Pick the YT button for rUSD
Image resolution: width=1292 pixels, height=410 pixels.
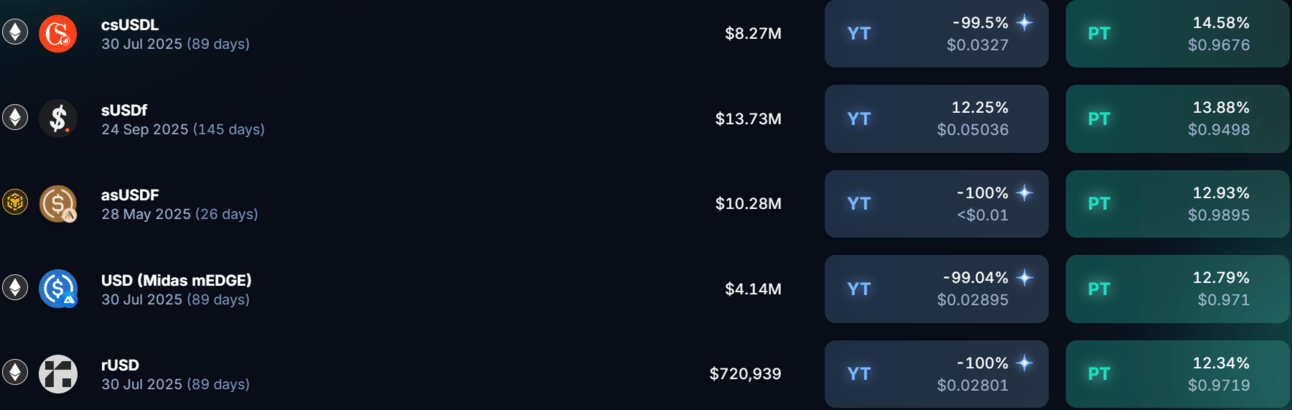click(936, 374)
